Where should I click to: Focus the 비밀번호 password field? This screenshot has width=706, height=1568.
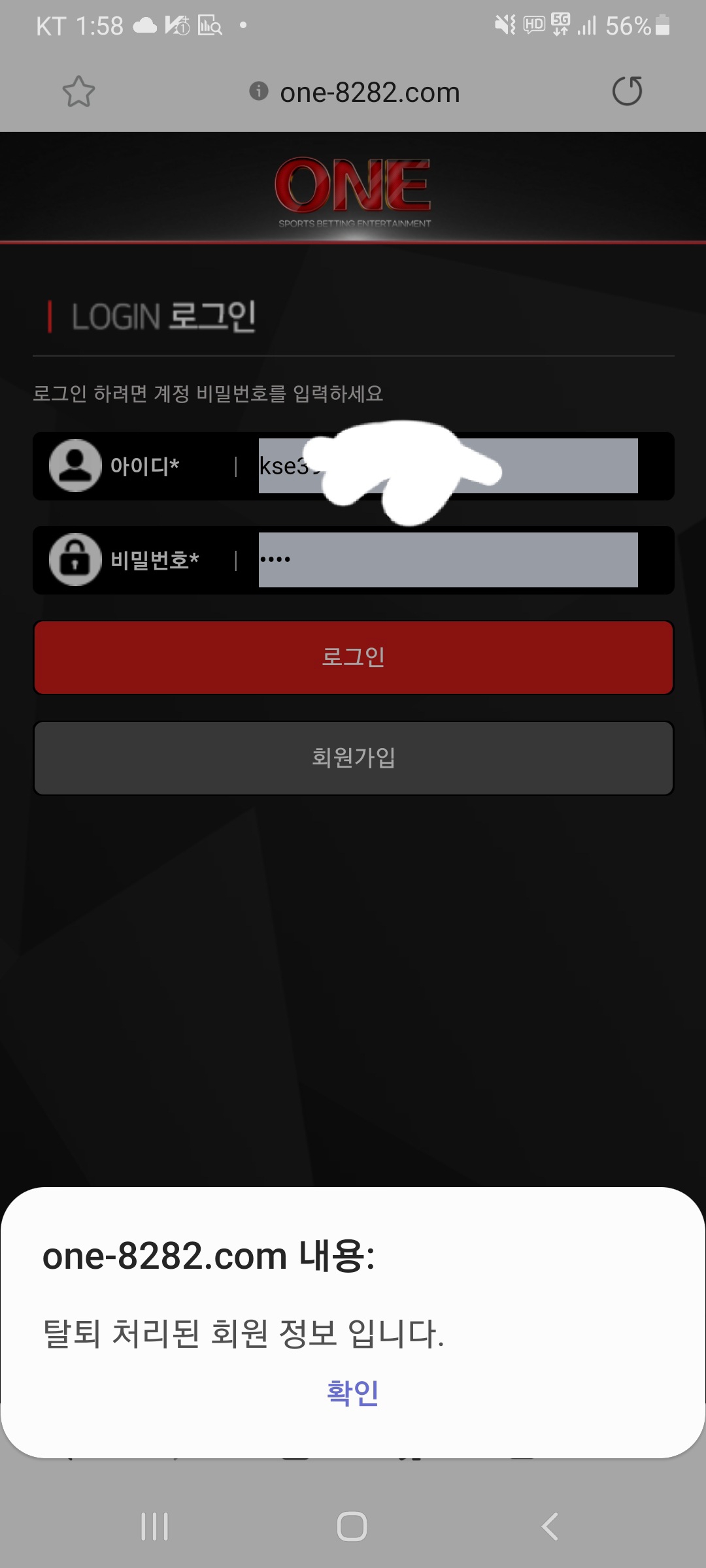click(448, 560)
